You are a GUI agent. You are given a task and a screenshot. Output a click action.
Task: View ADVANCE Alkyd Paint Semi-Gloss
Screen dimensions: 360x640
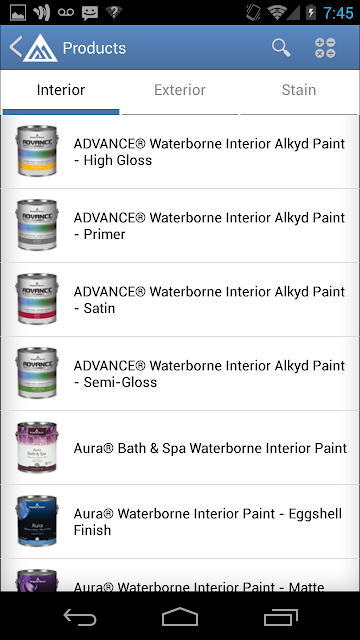tap(180, 373)
